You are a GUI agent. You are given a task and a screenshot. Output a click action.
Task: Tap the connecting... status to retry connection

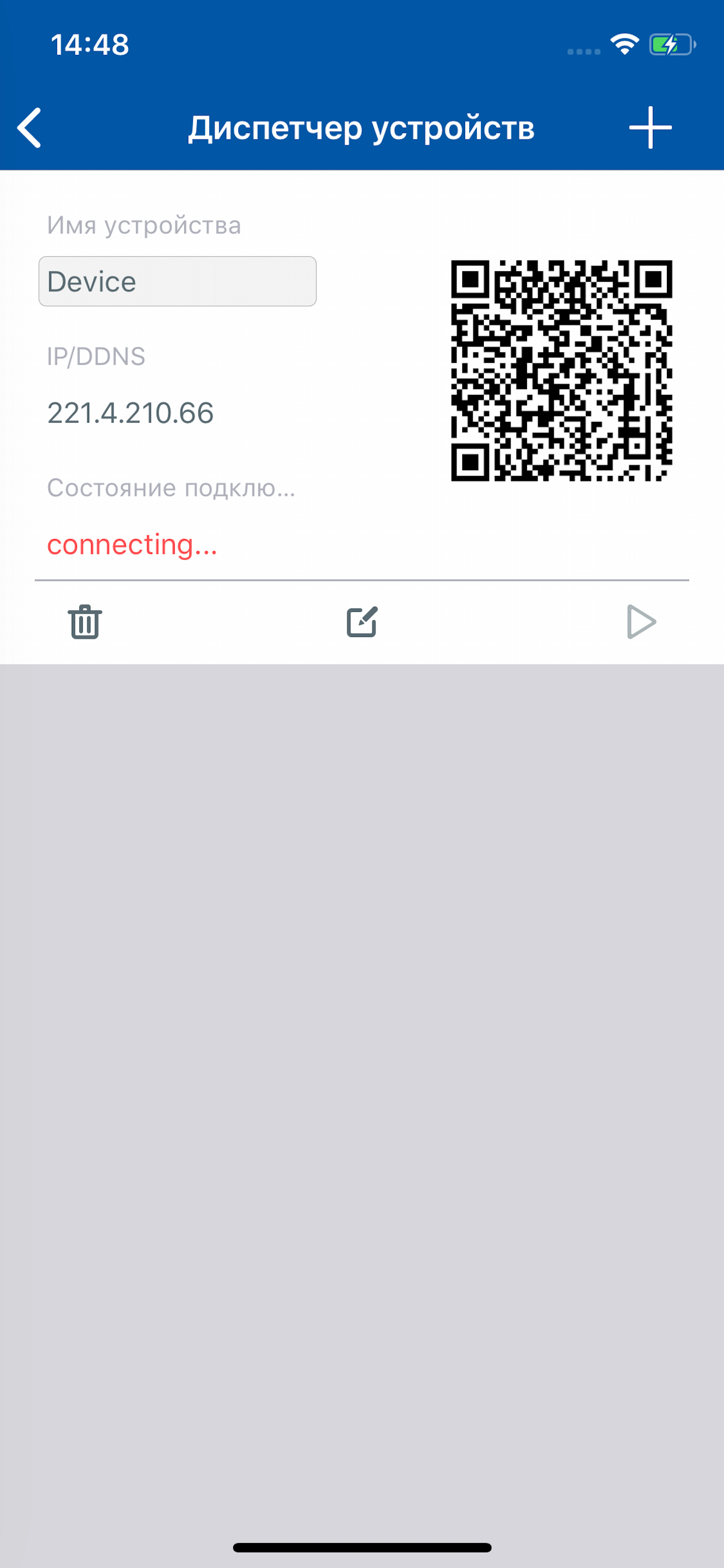(132, 547)
